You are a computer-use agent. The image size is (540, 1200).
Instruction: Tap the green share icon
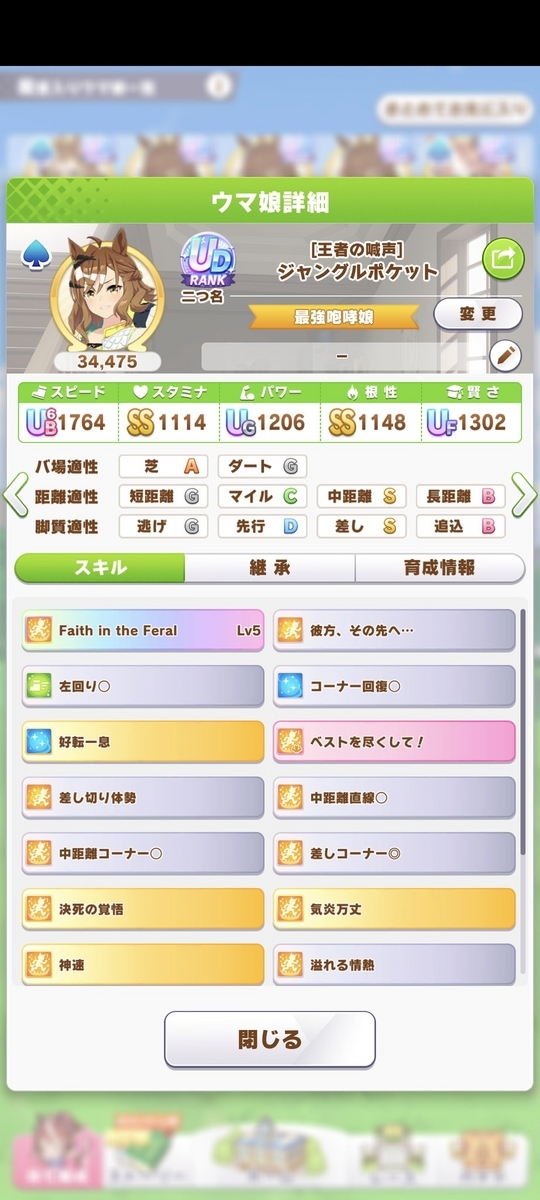point(503,258)
